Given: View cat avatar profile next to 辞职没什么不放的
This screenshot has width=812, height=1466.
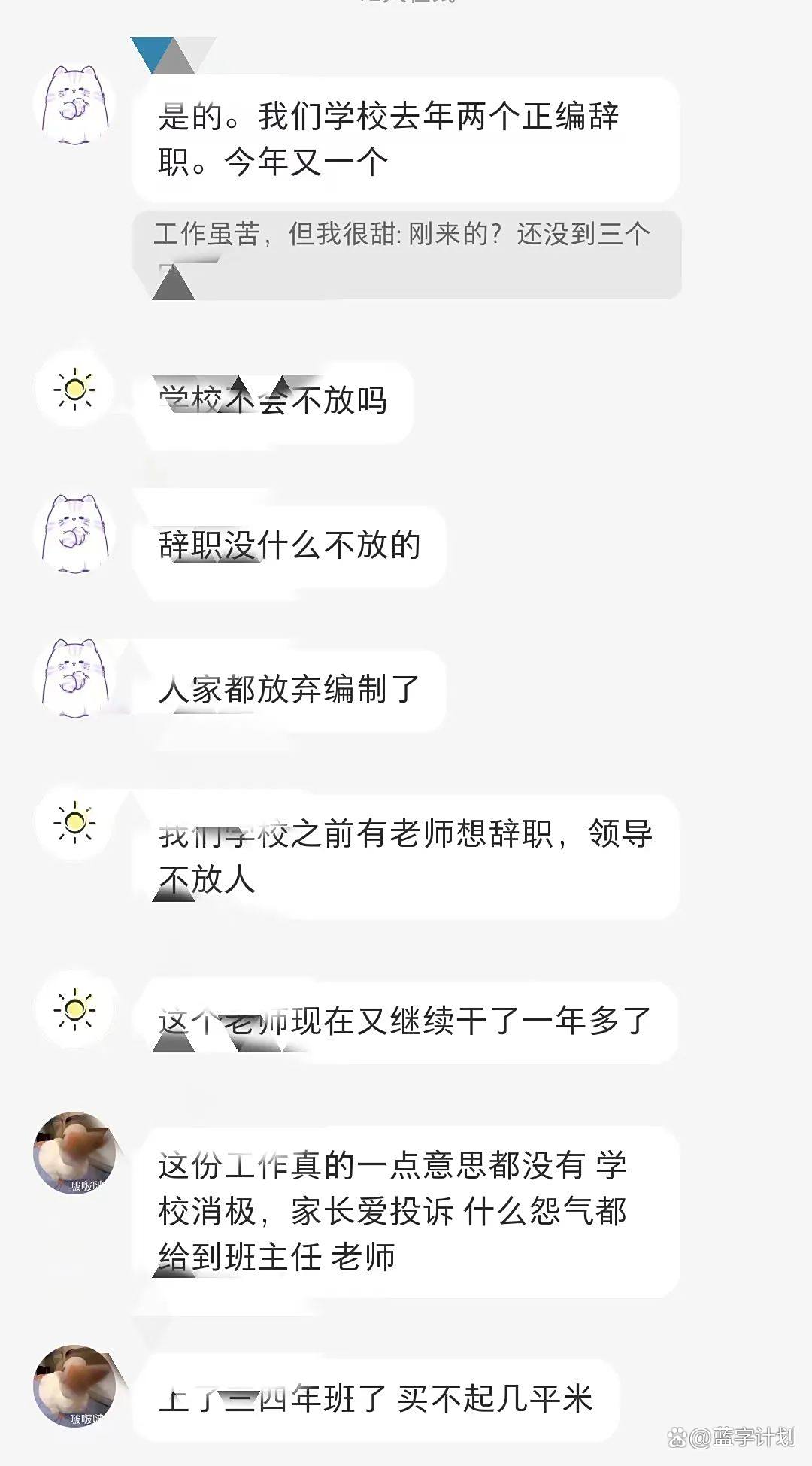Looking at the screenshot, I should [74, 533].
